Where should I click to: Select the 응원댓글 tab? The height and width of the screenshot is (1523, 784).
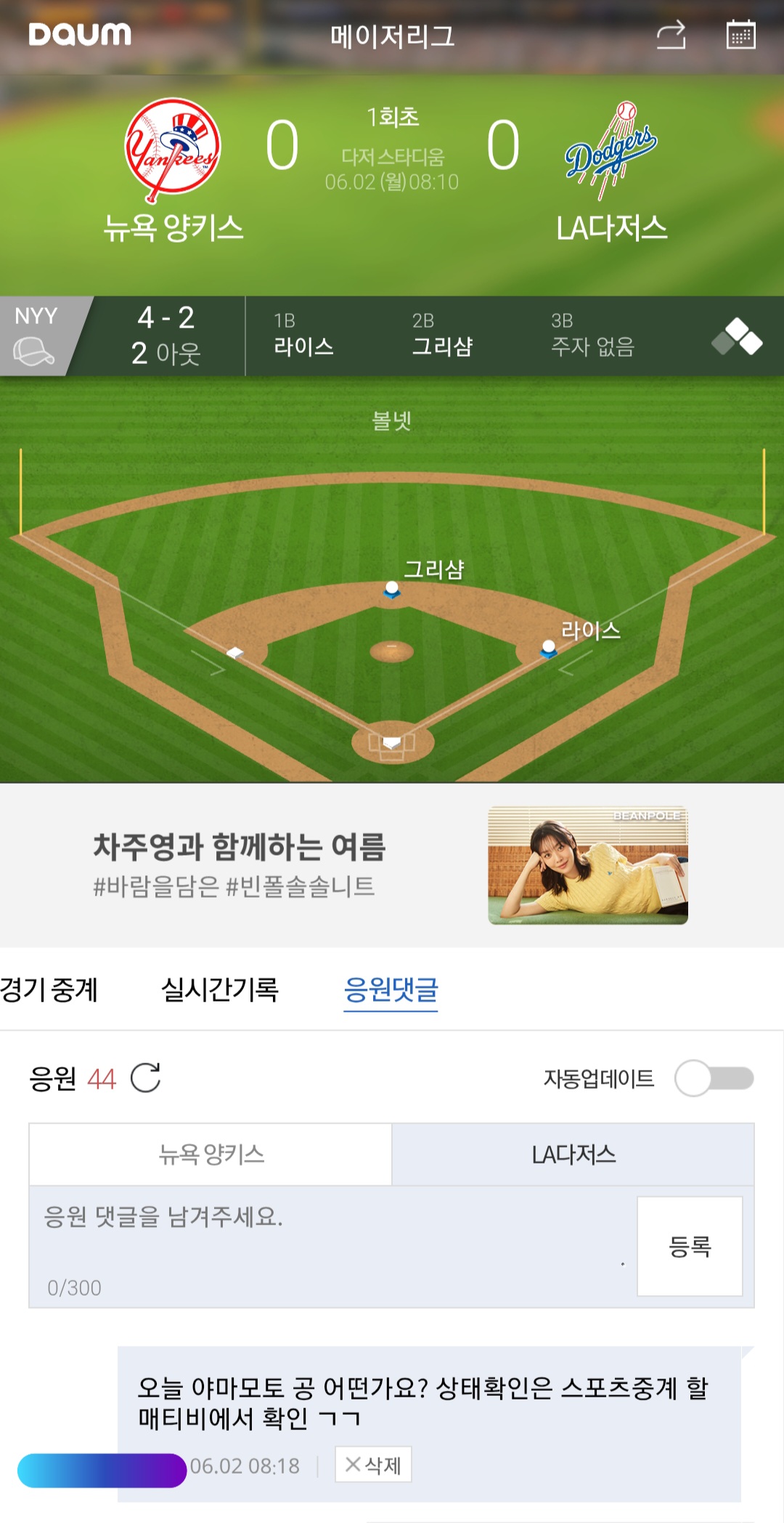391,989
